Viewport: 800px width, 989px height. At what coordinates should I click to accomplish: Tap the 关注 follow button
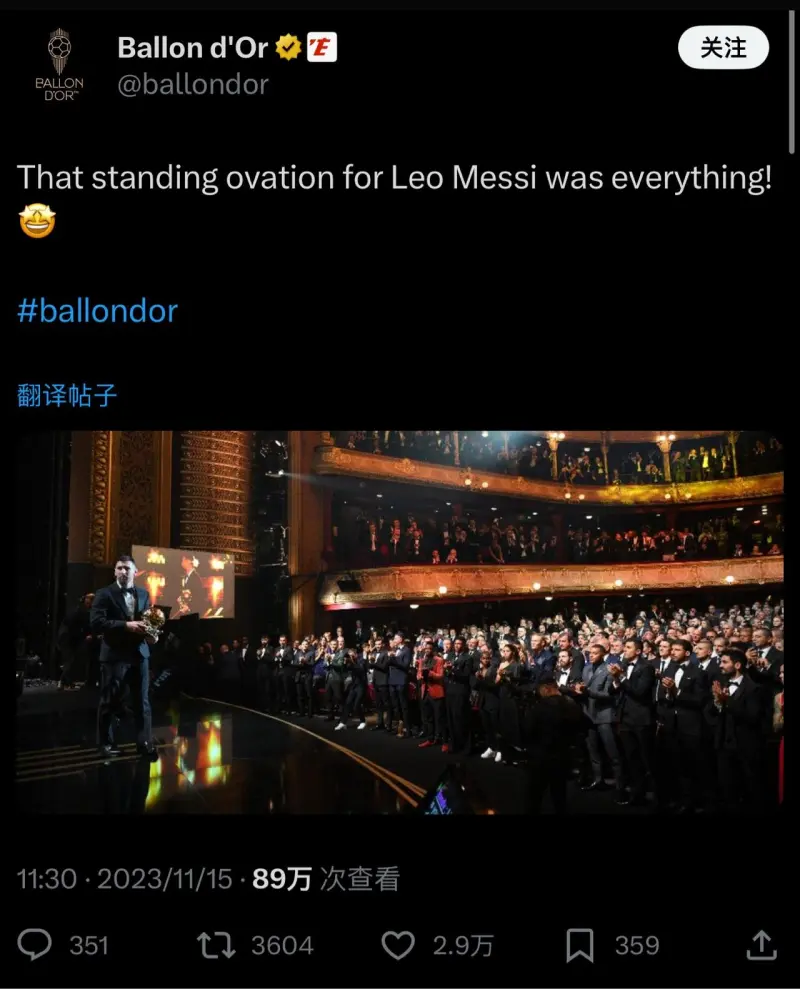[723, 47]
